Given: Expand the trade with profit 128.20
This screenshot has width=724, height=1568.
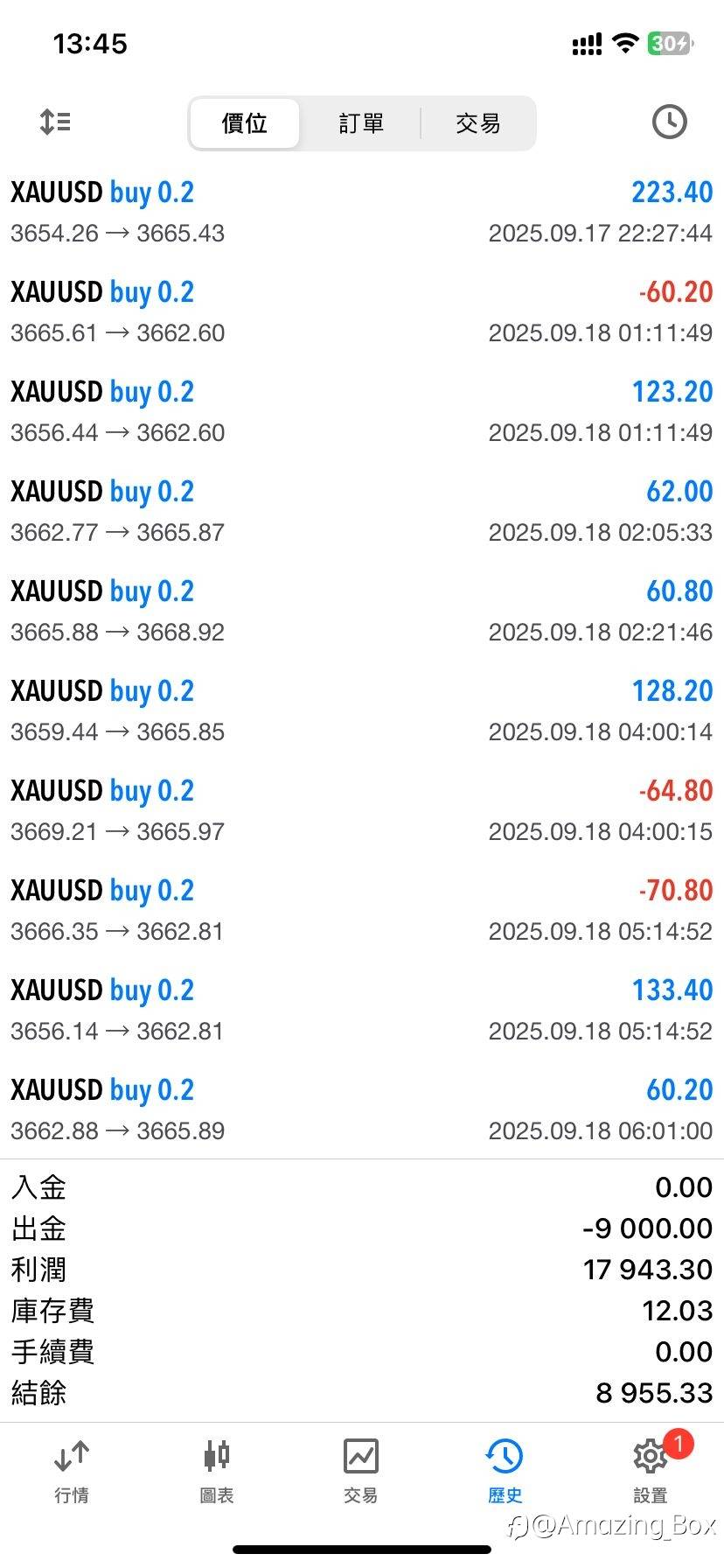Looking at the screenshot, I should click(x=362, y=710).
